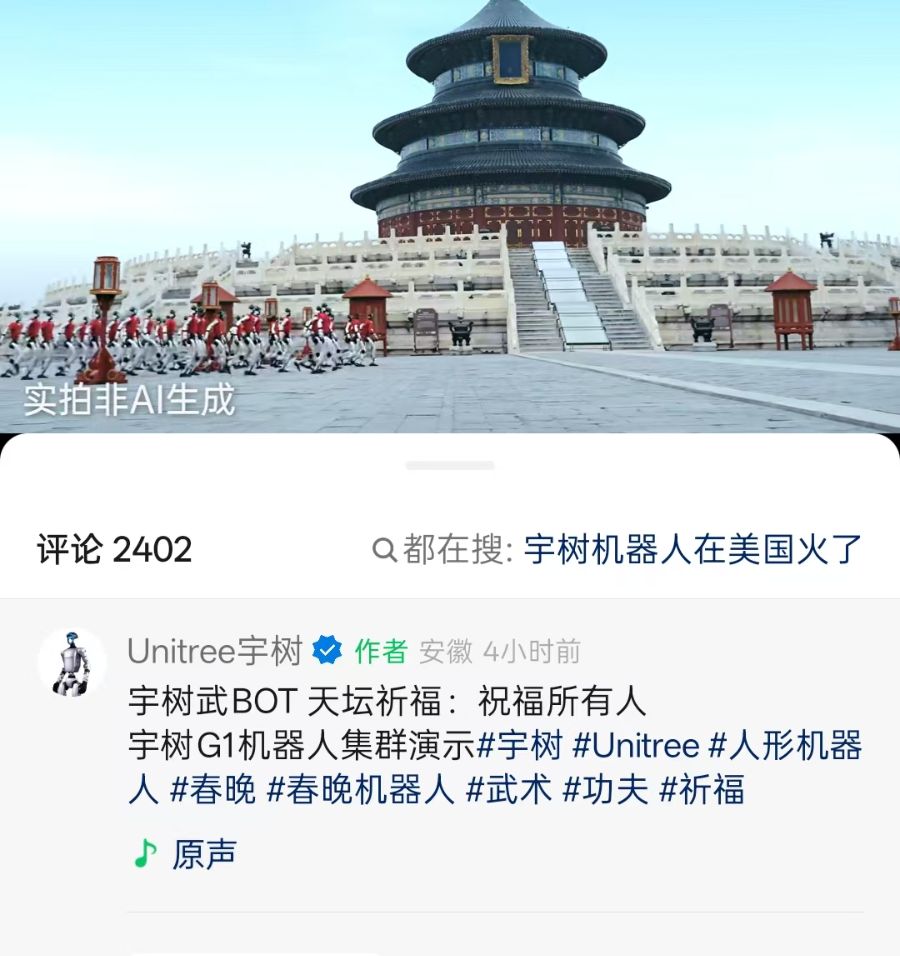
Task: Open hashtag #宇树
Action: click(x=520, y=746)
